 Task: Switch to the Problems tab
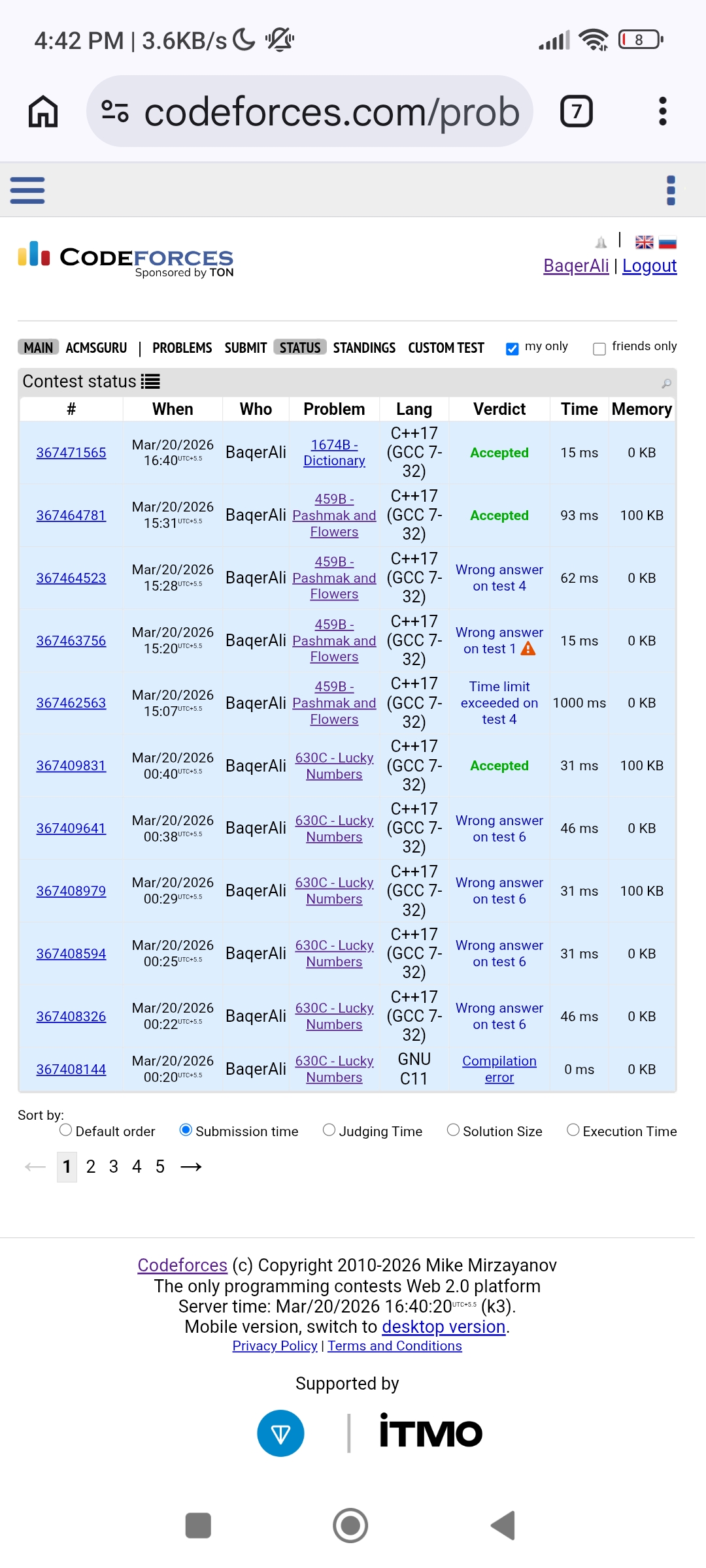(182, 348)
